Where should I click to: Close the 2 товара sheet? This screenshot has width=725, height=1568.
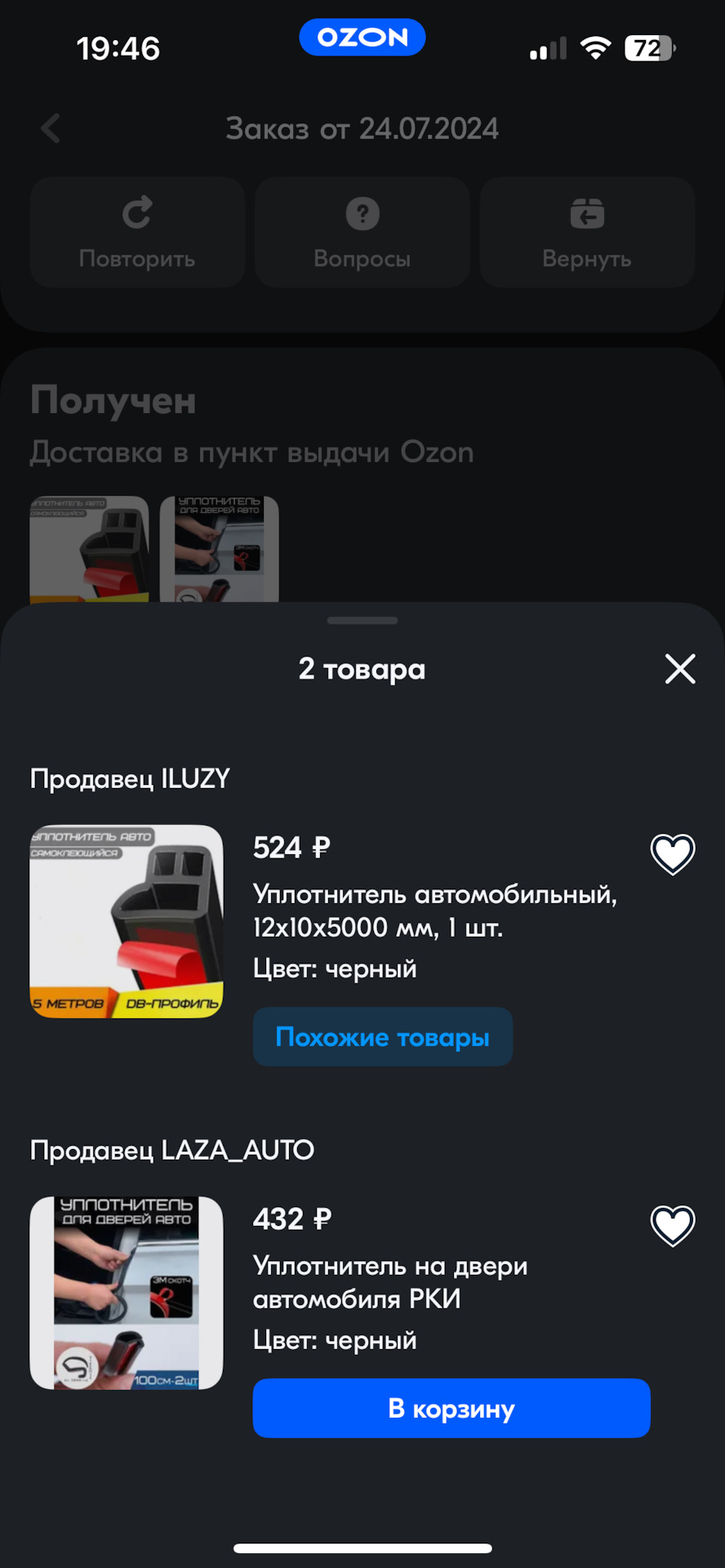tap(679, 669)
